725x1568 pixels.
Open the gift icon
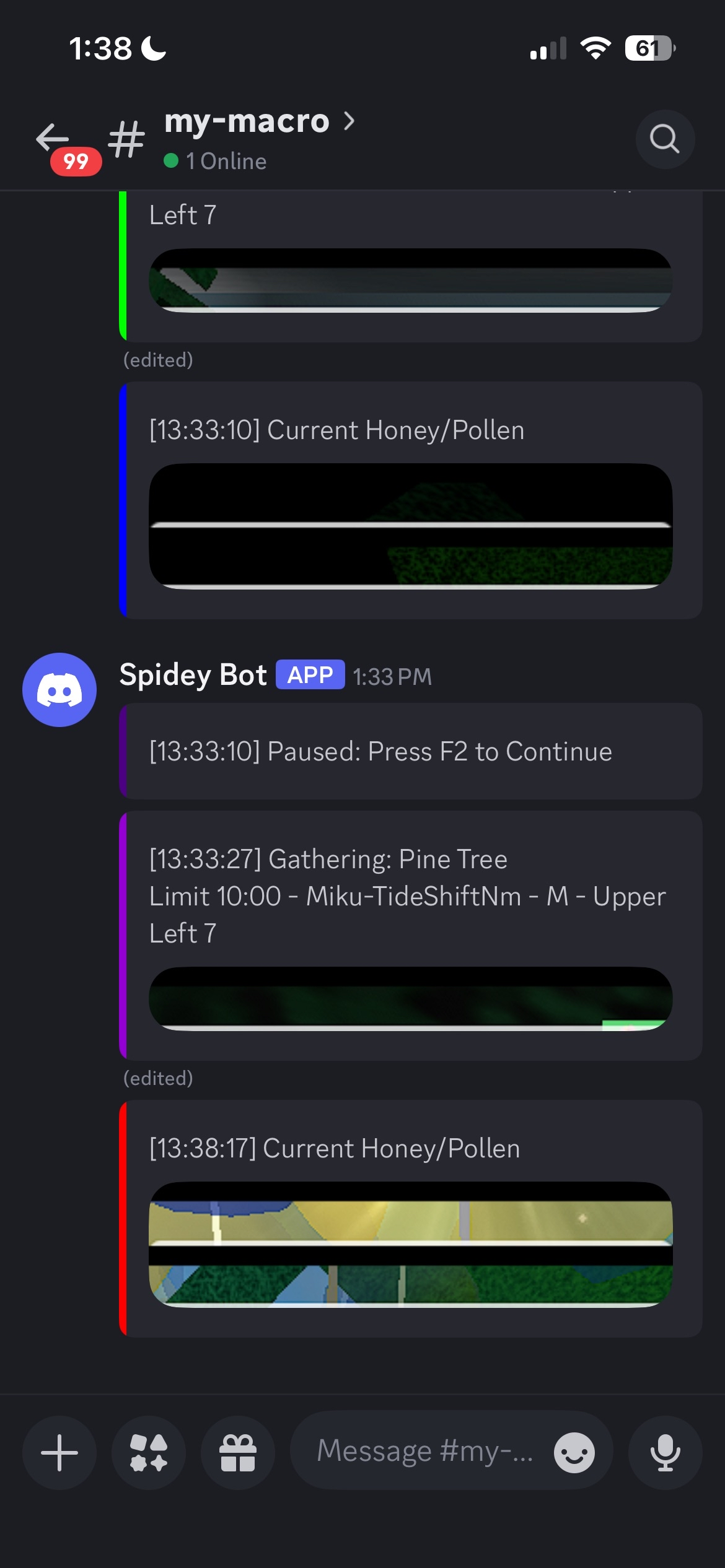pyautogui.click(x=238, y=1452)
